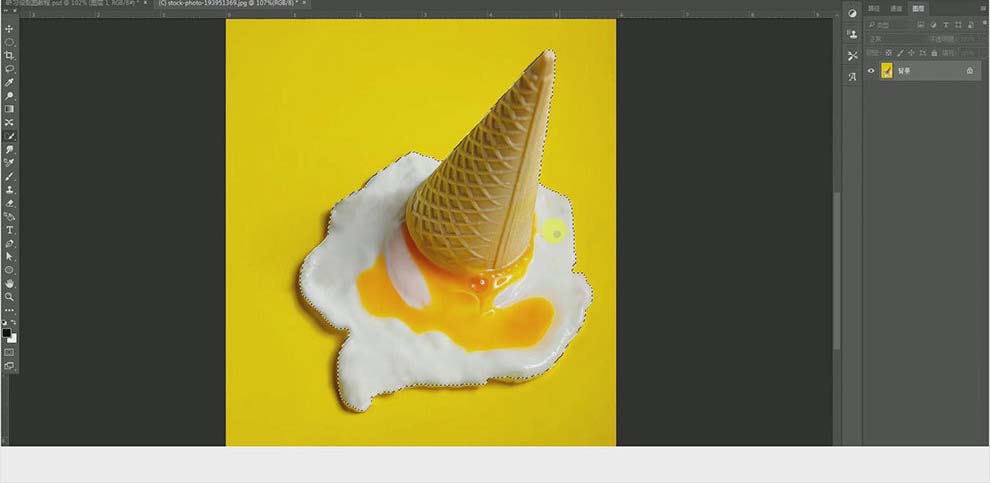Select the Eraser tool
990x483 pixels.
point(10,203)
